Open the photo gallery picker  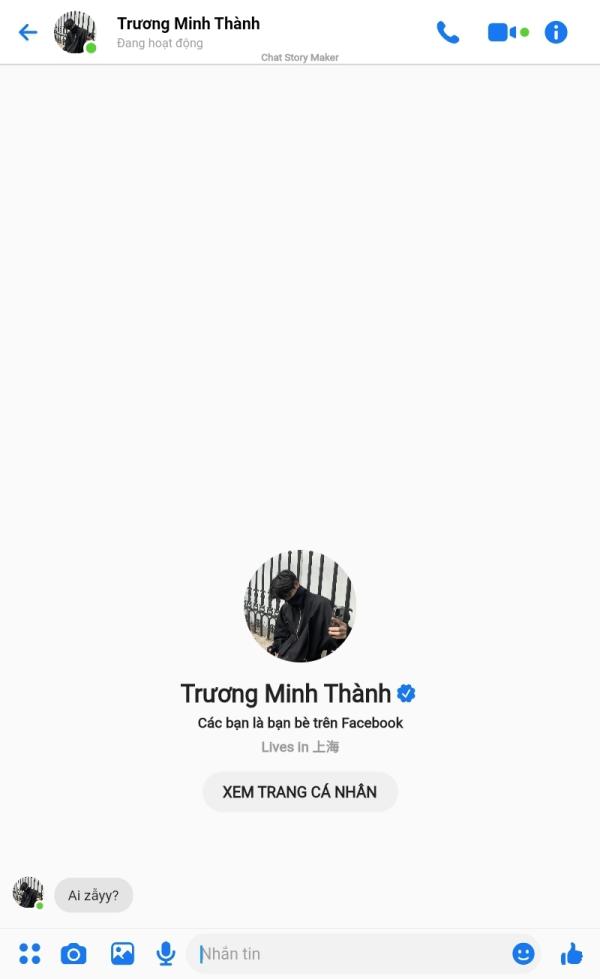122,953
